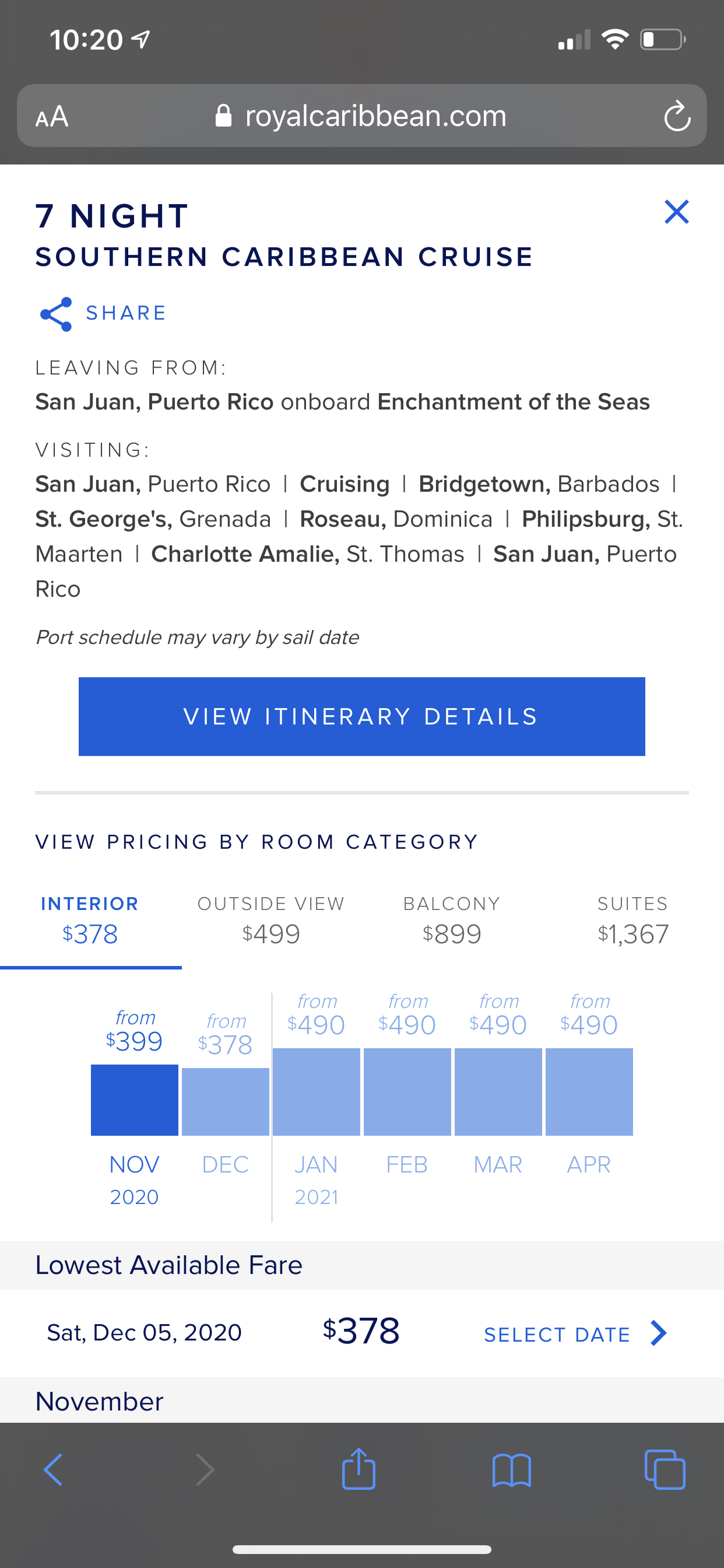Tap the royalcaribbean.com address bar
Image resolution: width=724 pixels, height=1568 pixels.
tap(362, 116)
